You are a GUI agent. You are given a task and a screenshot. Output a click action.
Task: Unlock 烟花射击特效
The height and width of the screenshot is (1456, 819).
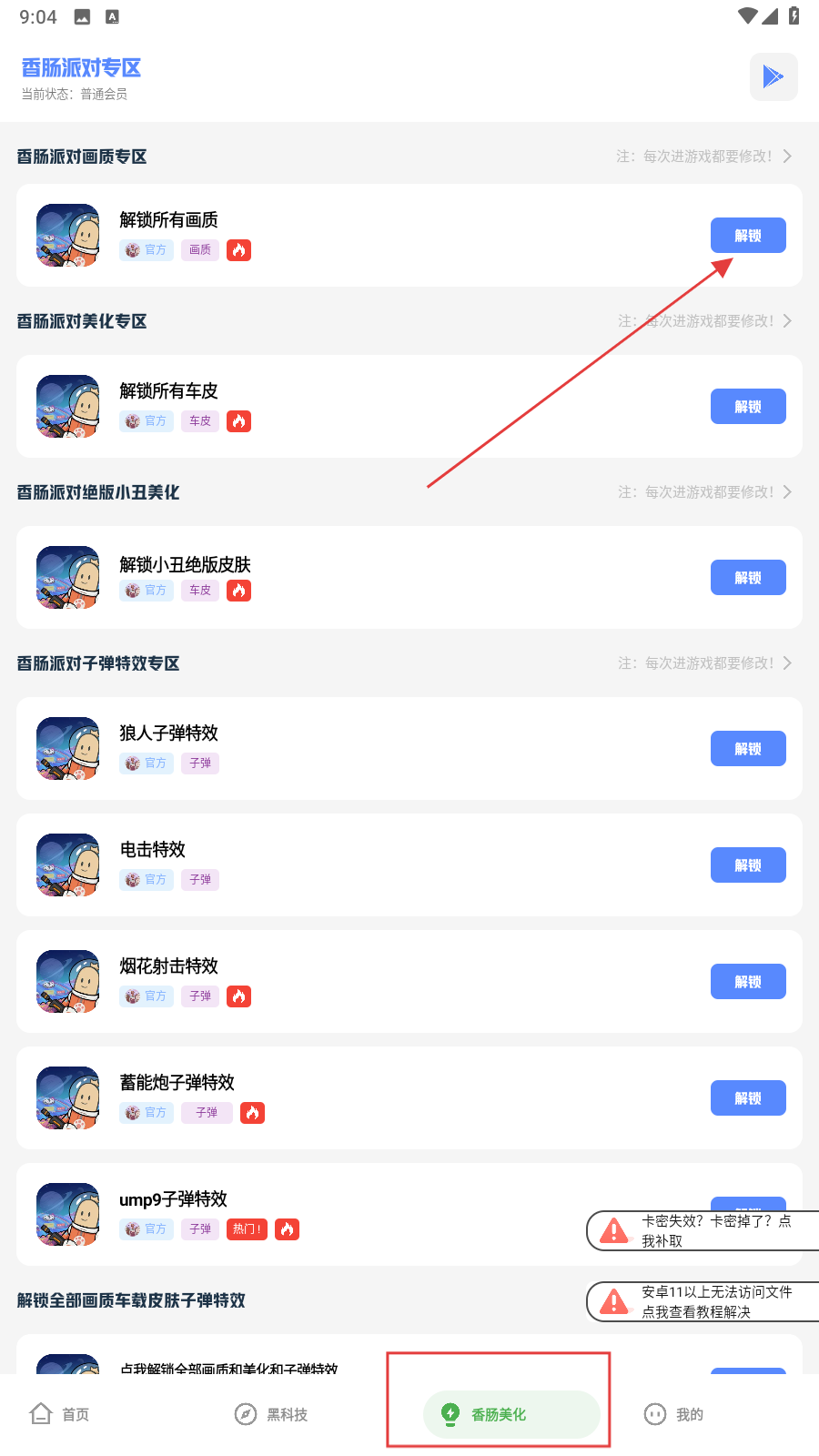[747, 982]
